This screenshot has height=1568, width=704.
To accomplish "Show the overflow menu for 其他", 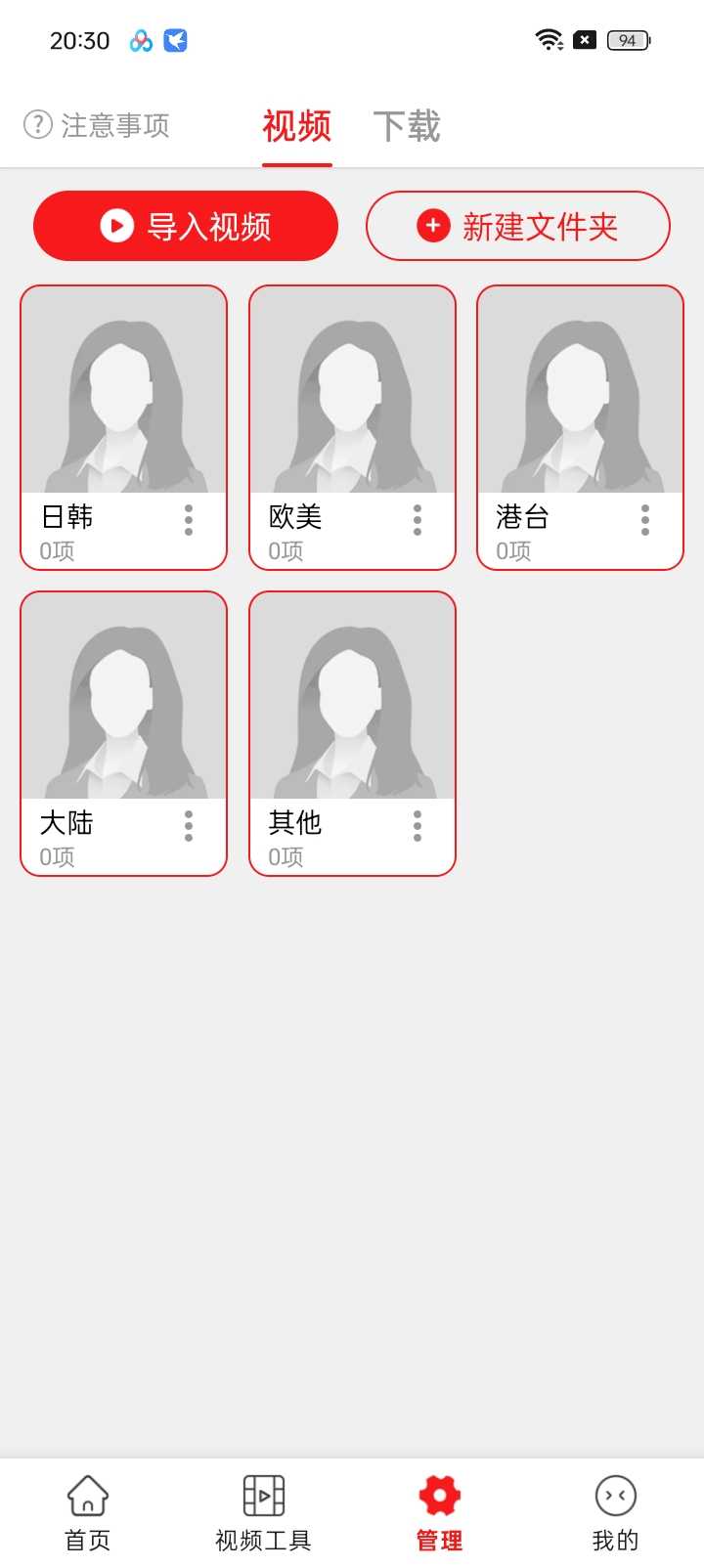I will pyautogui.click(x=418, y=826).
